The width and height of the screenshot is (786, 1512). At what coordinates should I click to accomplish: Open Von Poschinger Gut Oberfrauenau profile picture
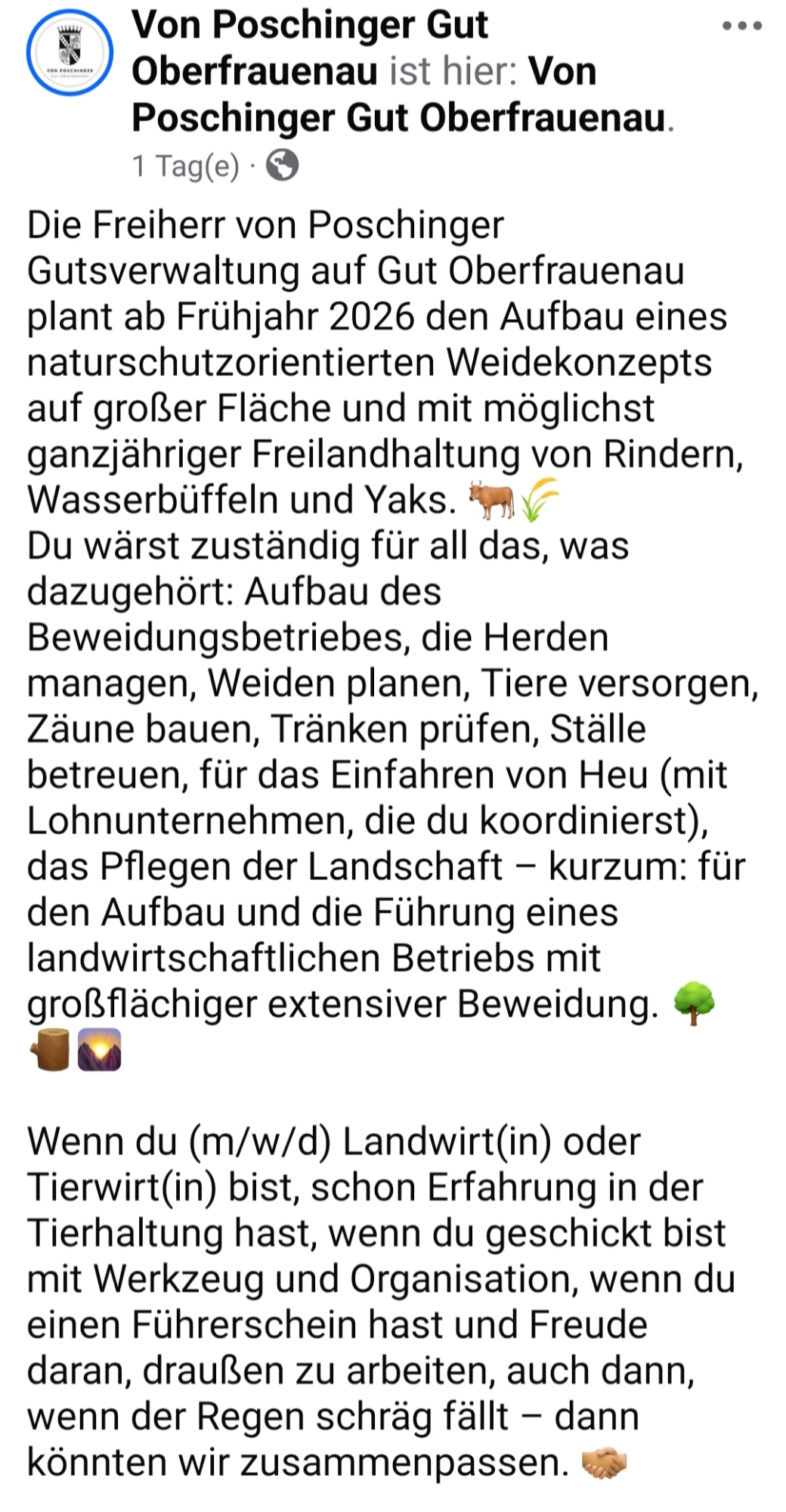70,52
